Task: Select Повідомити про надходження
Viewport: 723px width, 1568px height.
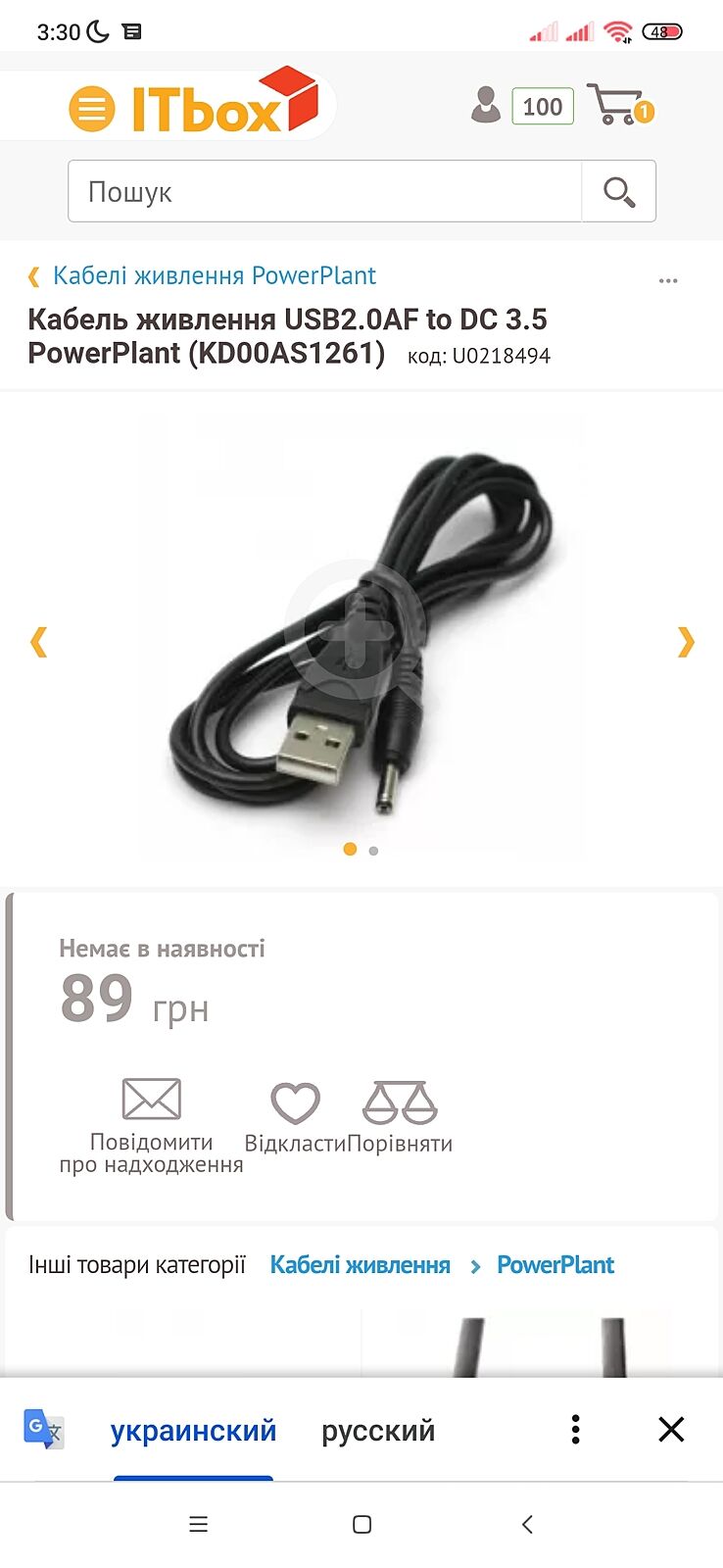Action: click(x=151, y=1125)
